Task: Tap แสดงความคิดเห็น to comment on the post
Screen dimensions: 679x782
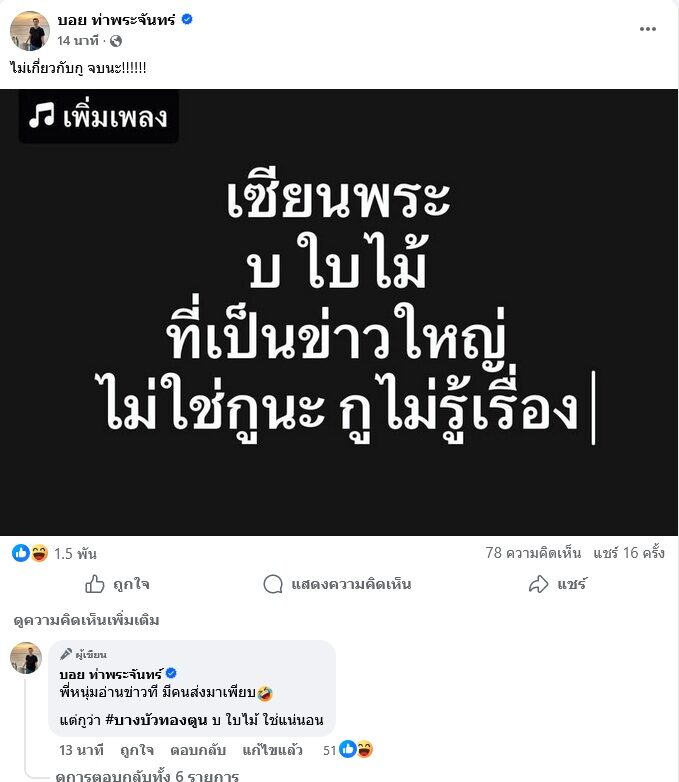Action: (337, 584)
